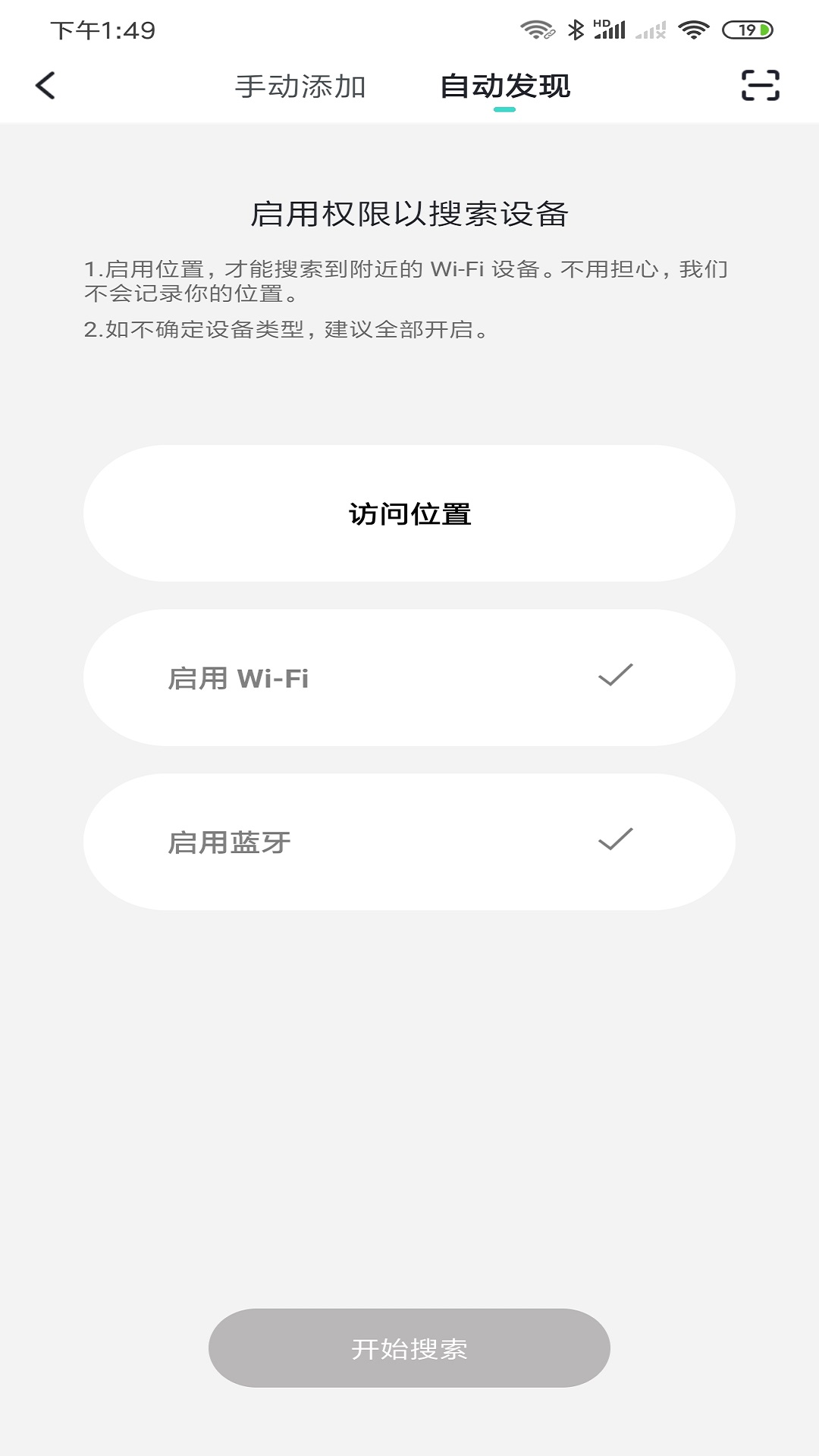
Task: Tap the 启用 Wi-Fi option
Action: click(x=409, y=678)
